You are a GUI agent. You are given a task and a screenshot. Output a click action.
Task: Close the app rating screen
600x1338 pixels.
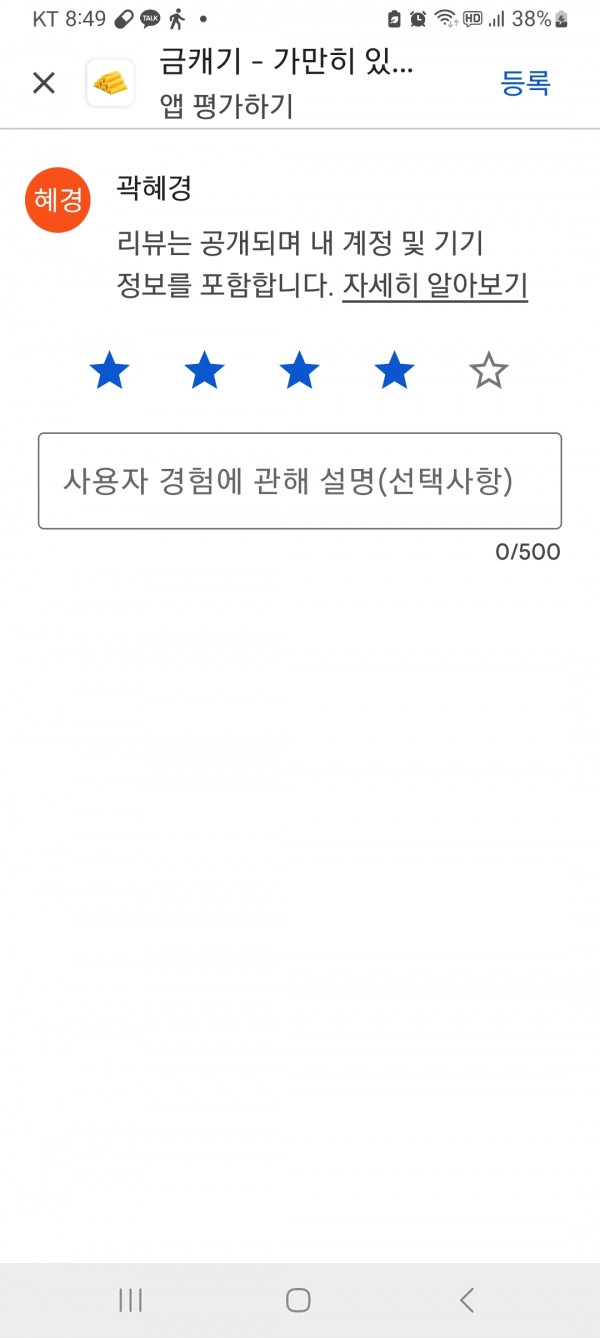click(44, 83)
